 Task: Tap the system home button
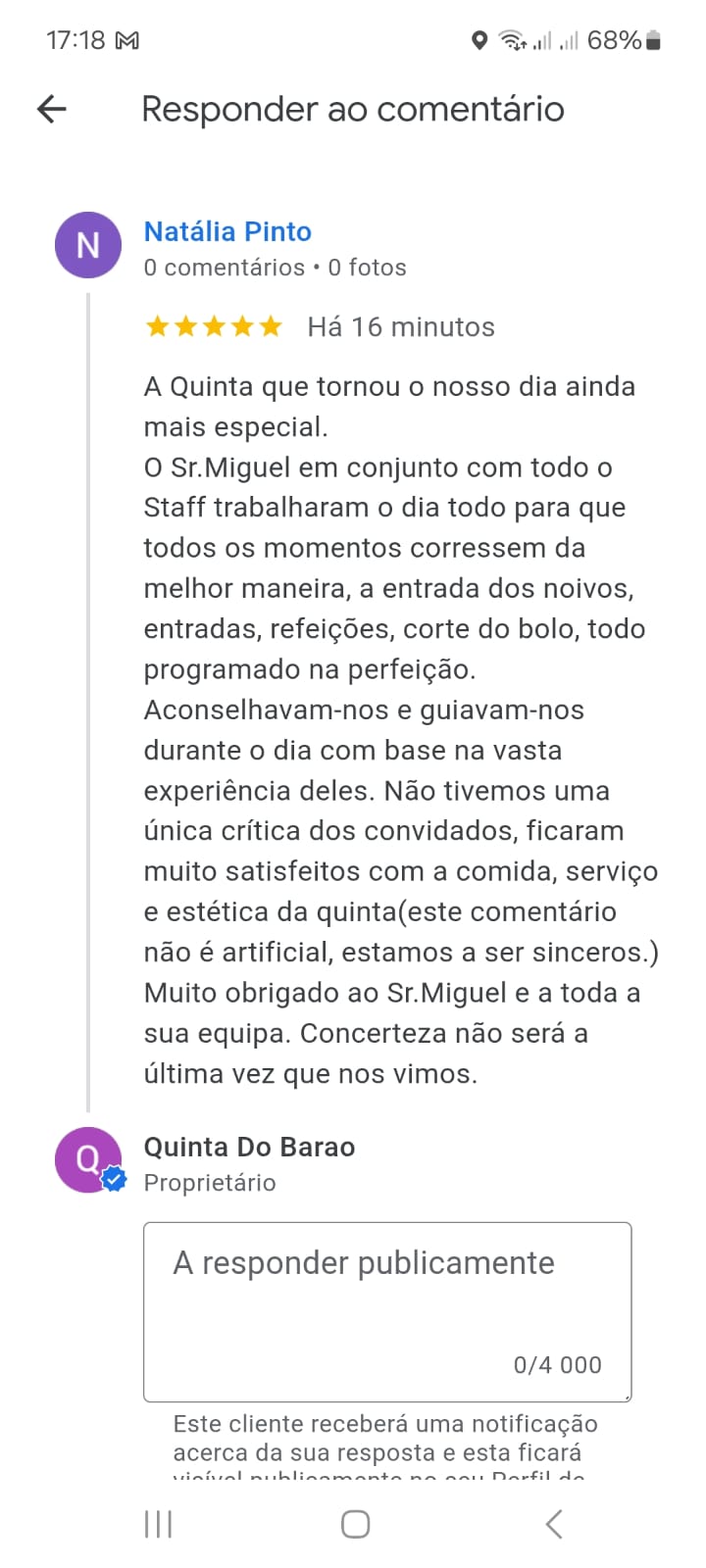[355, 1524]
